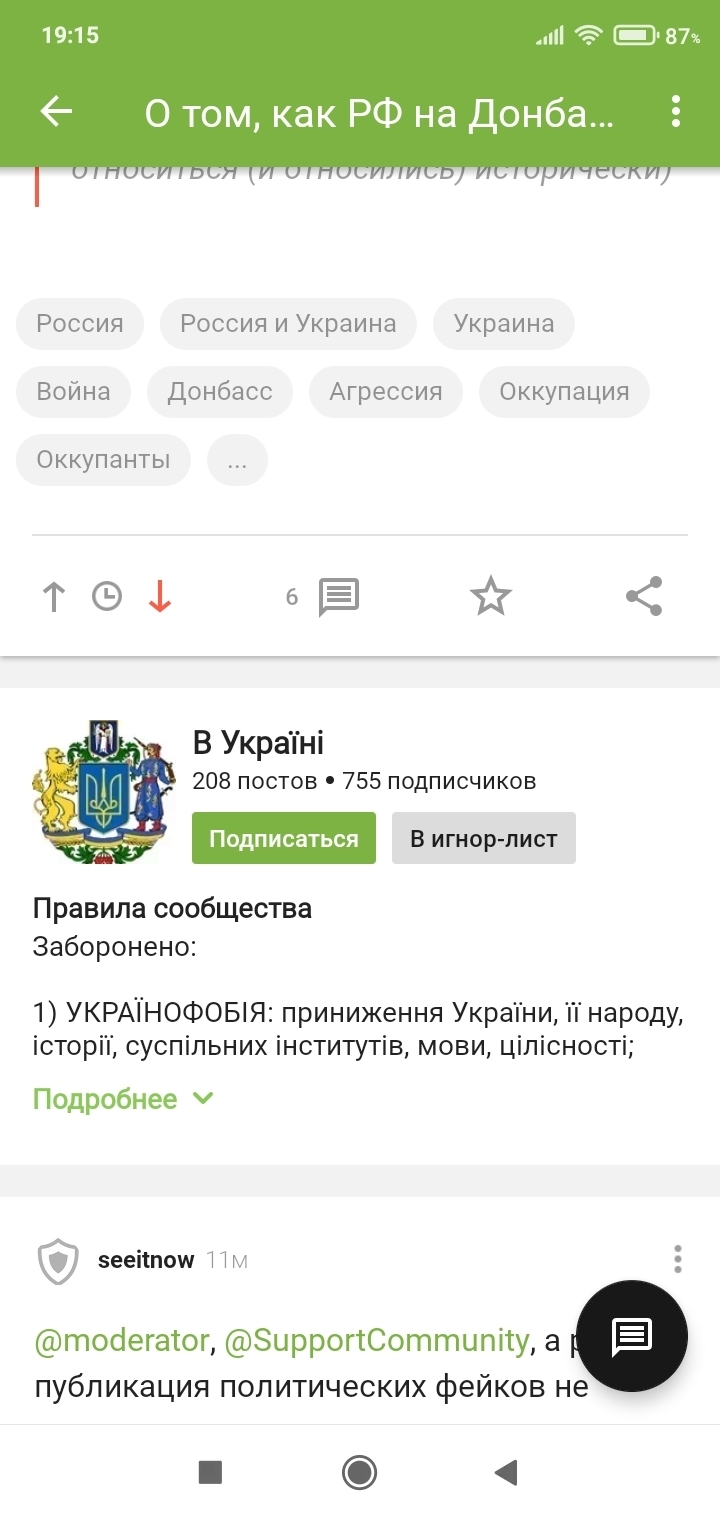Open the Россия и Украина tag
This screenshot has width=720, height=1520.
pyautogui.click(x=288, y=324)
